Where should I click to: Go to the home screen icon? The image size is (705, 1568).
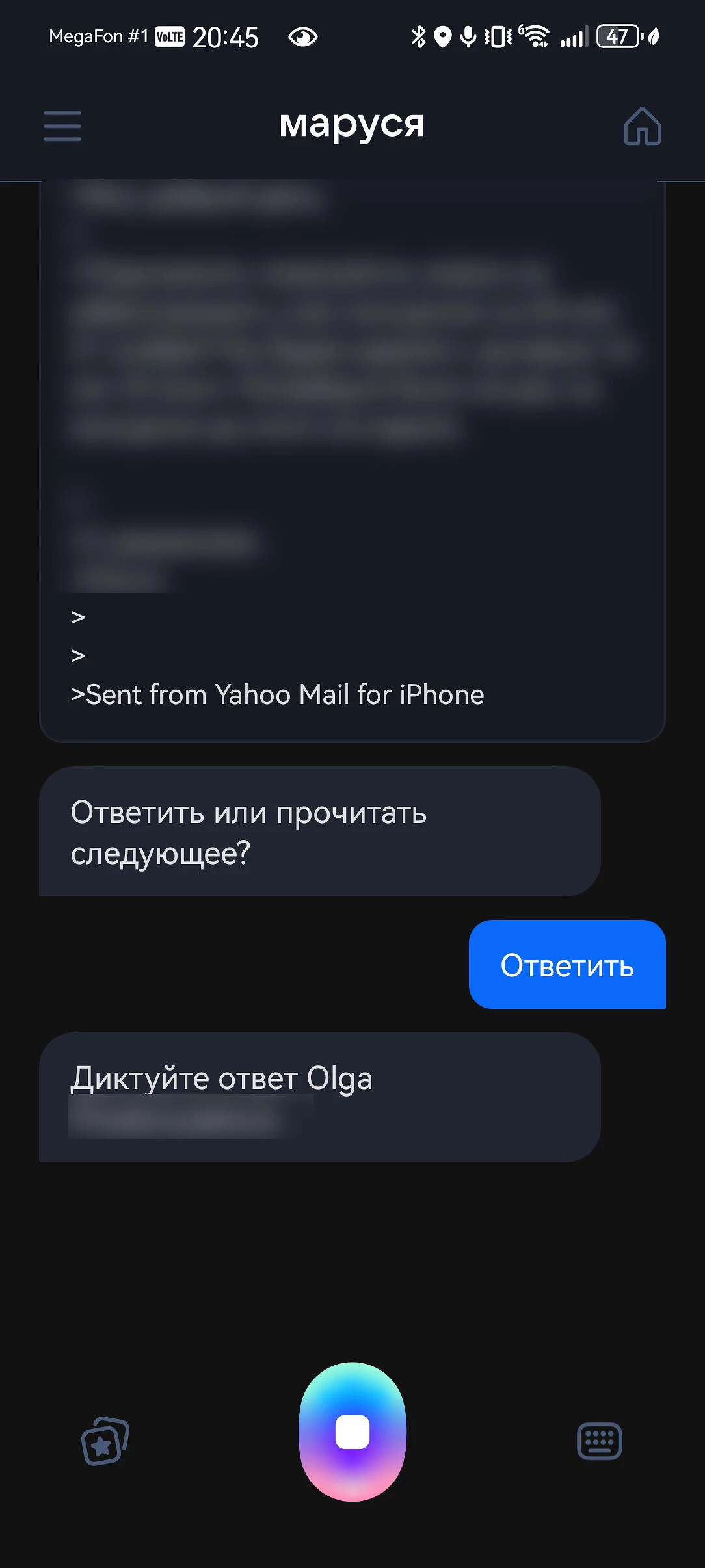[642, 126]
